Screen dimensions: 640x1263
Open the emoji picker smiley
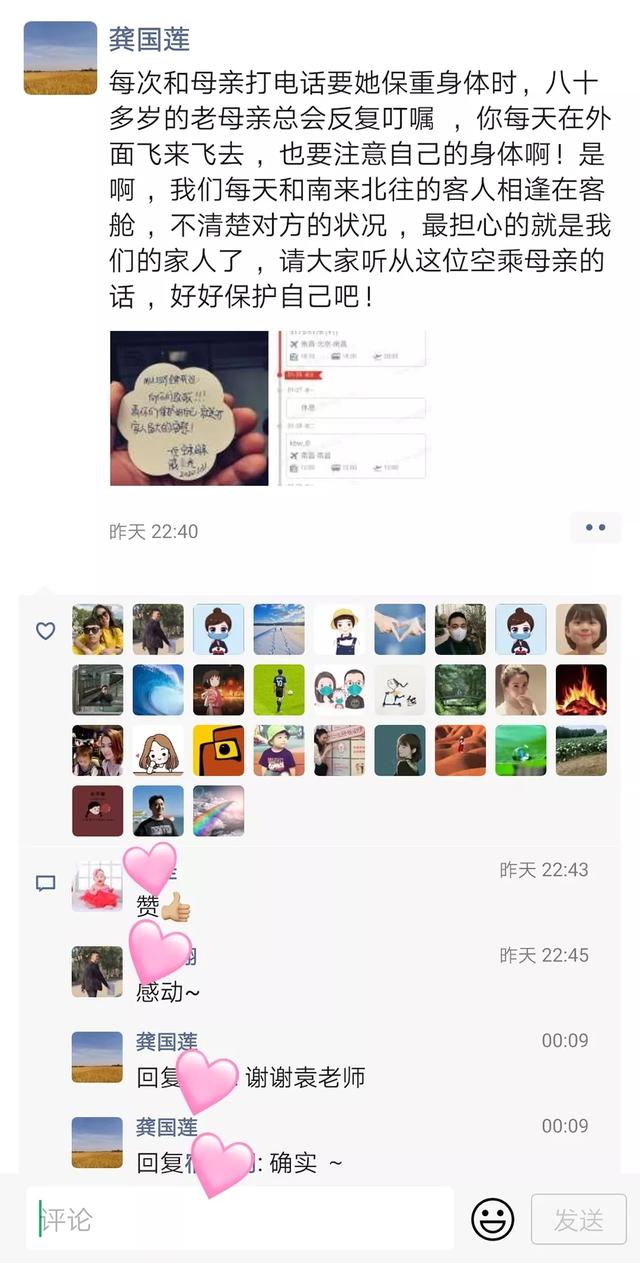(492, 1219)
